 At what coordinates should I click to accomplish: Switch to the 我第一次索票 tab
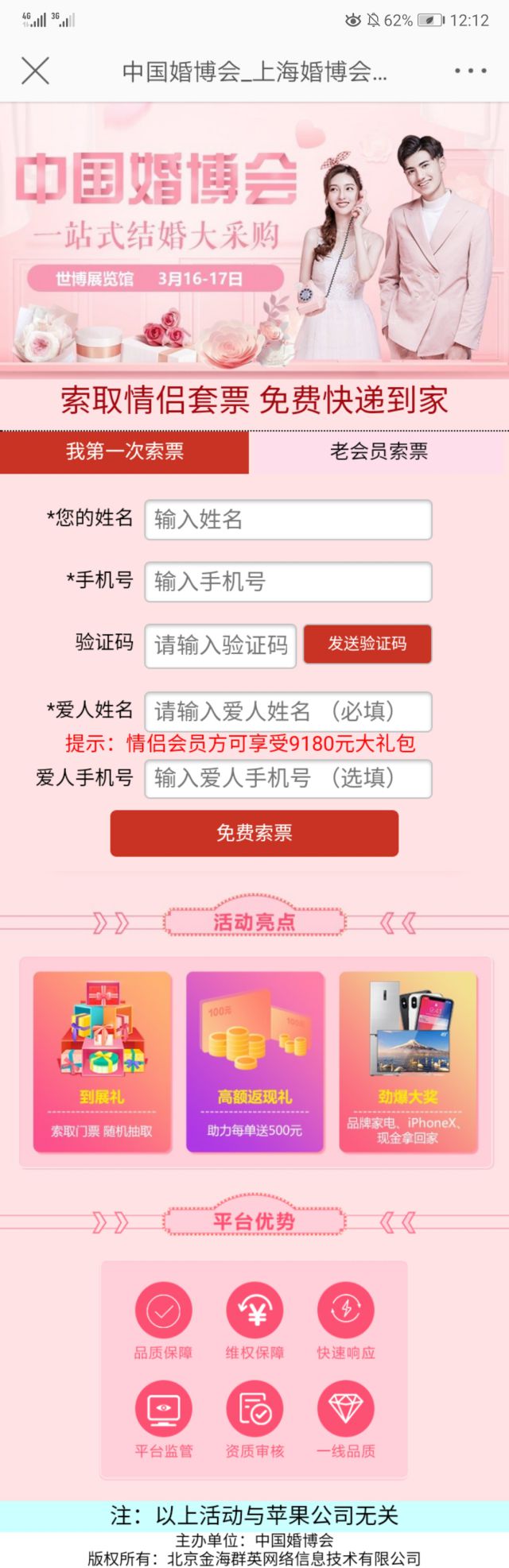pos(125,451)
